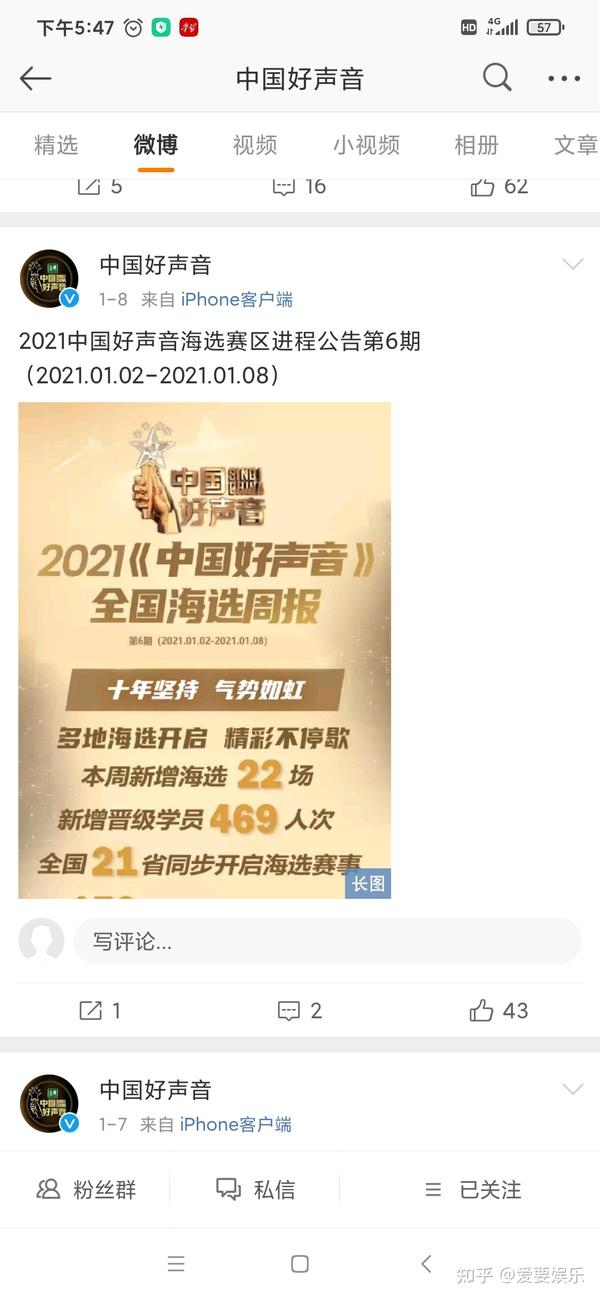Tap the system home button

[299, 1264]
